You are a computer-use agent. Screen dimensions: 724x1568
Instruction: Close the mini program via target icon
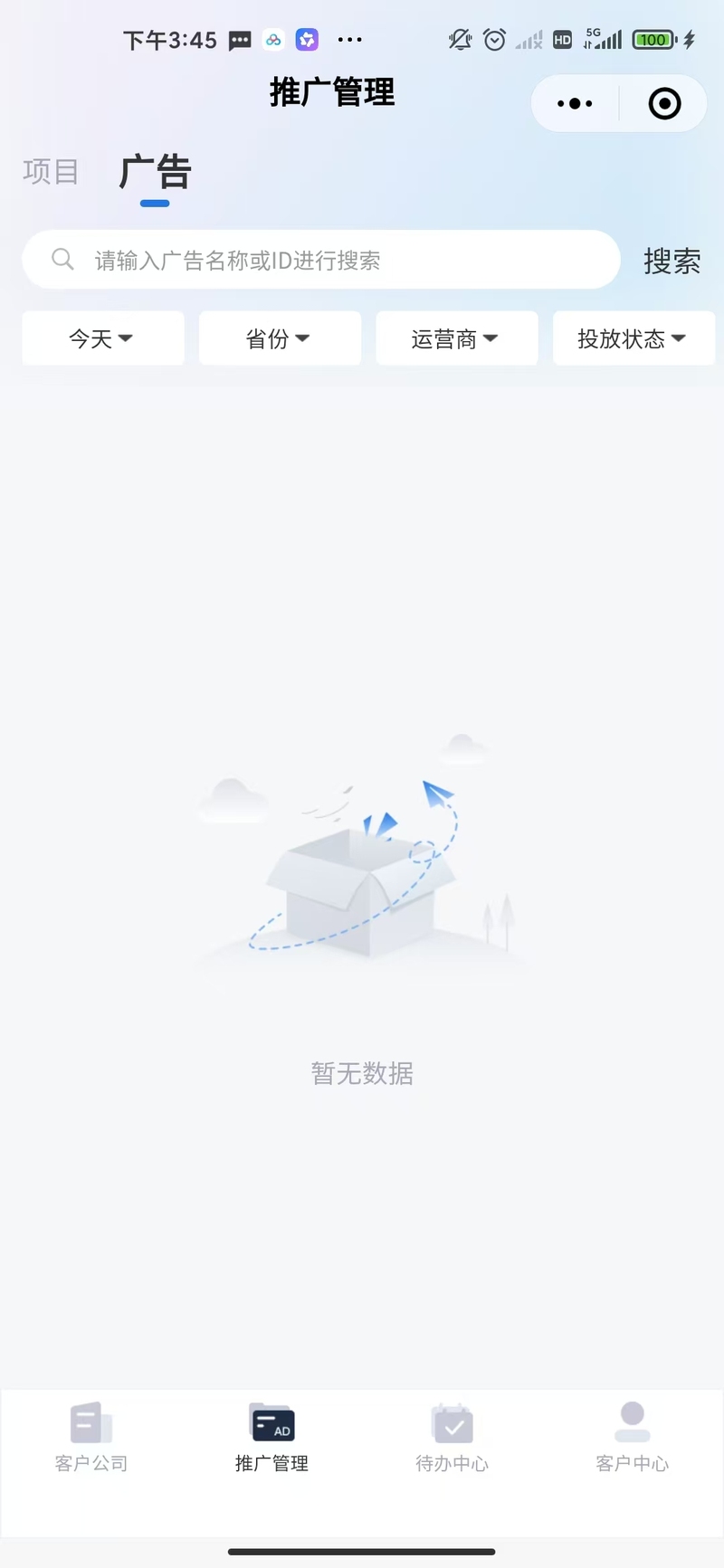pos(664,104)
